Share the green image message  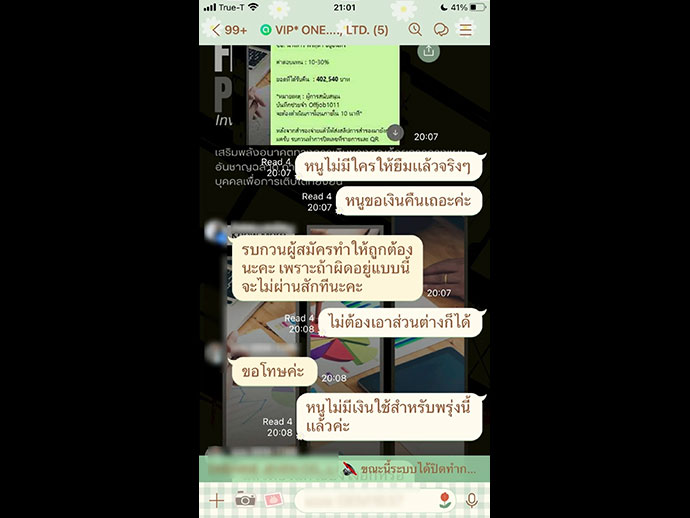(x=428, y=51)
